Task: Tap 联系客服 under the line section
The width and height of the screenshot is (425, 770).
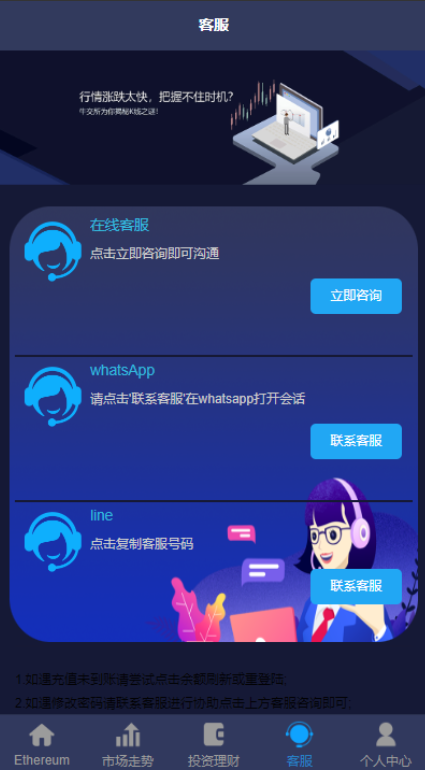Action: click(356, 586)
